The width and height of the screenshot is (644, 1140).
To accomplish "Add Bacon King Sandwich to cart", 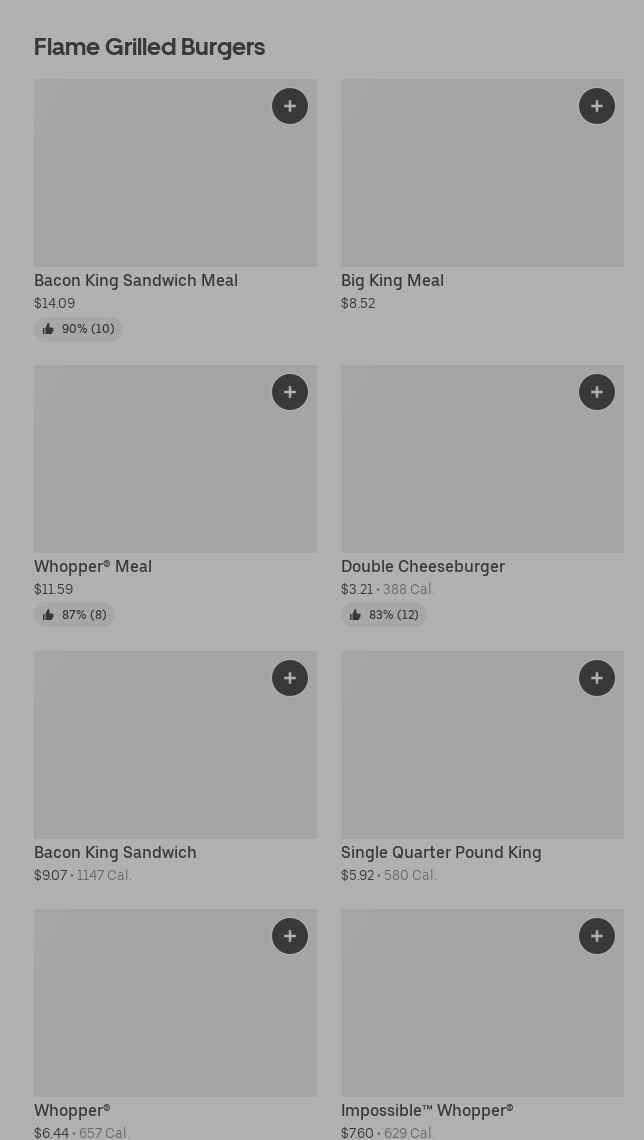I will pyautogui.click(x=290, y=678).
